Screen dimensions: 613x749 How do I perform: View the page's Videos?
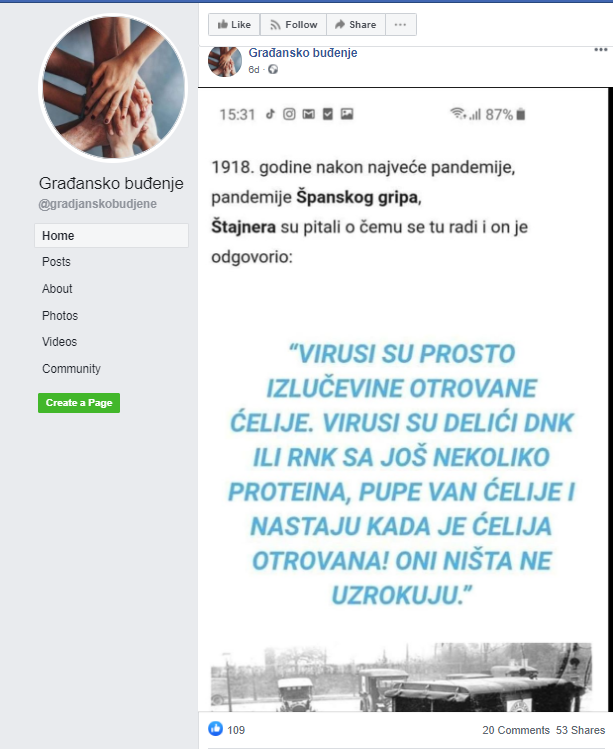(59, 342)
